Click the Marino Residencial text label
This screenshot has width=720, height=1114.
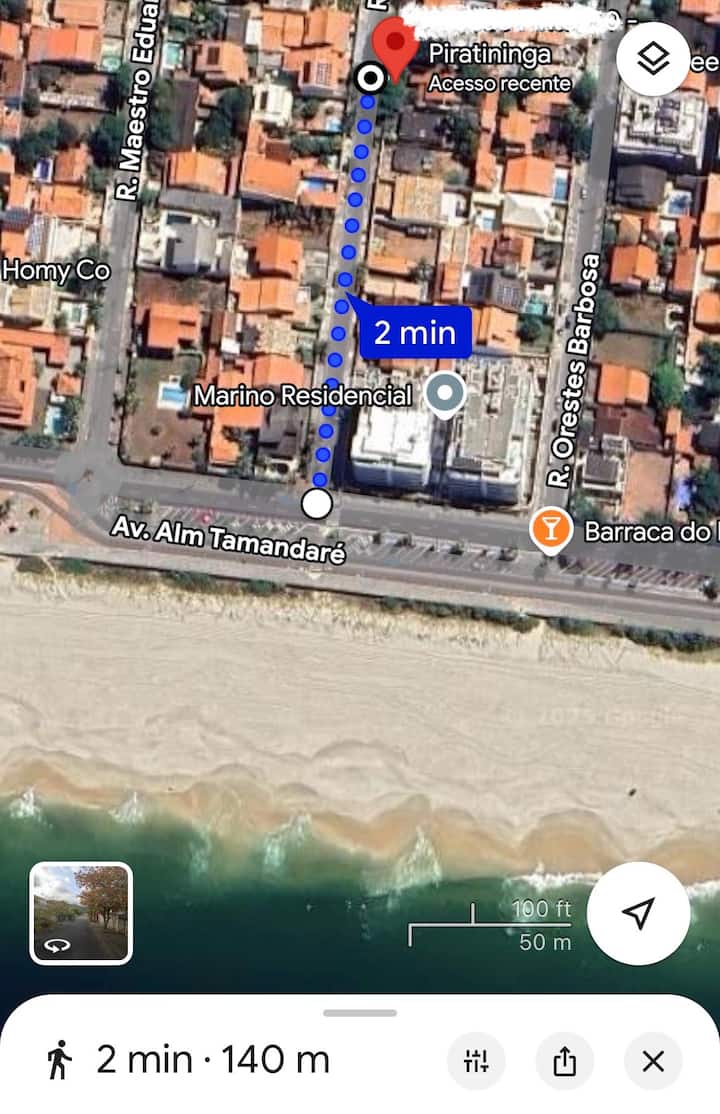click(x=303, y=395)
